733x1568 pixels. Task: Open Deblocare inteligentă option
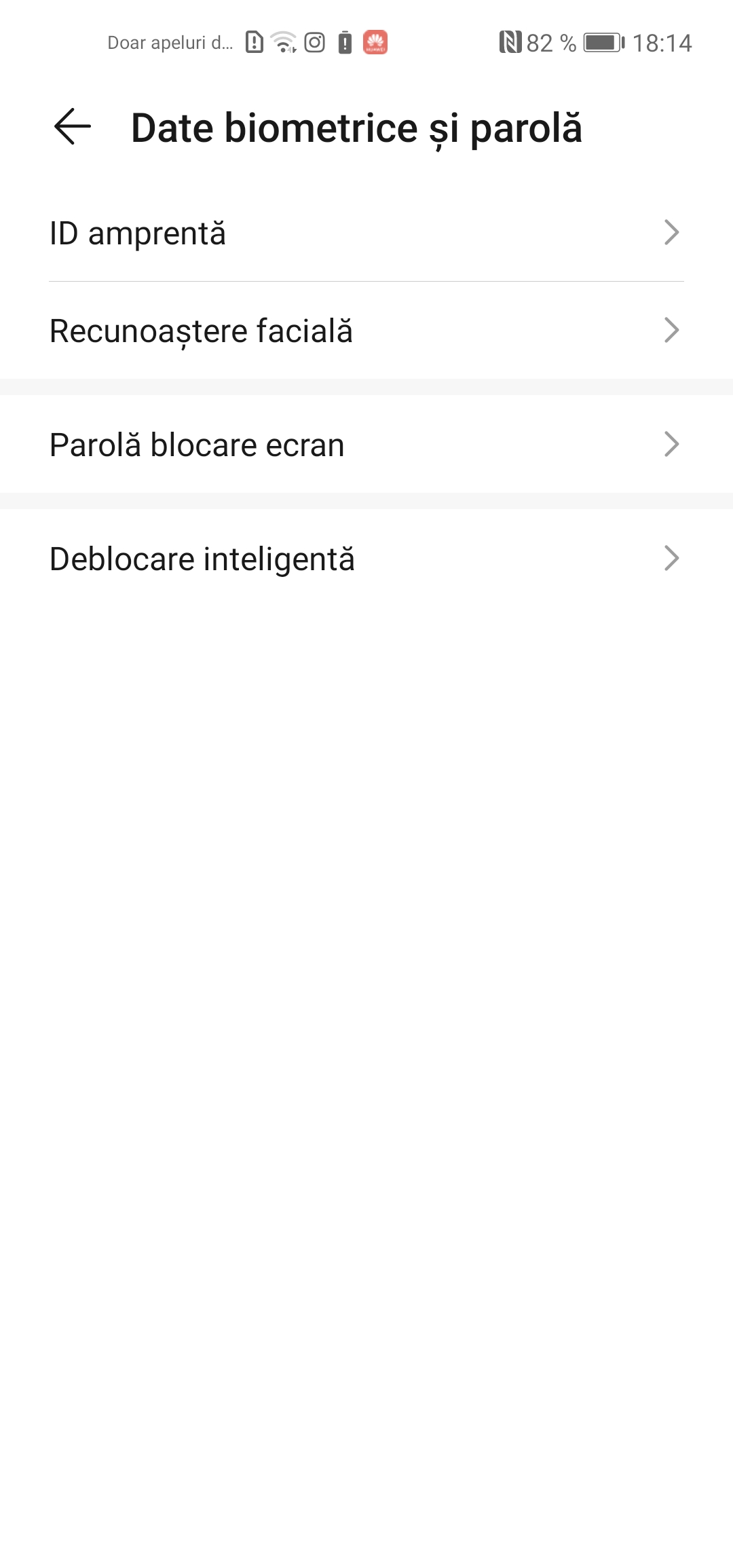coord(366,559)
